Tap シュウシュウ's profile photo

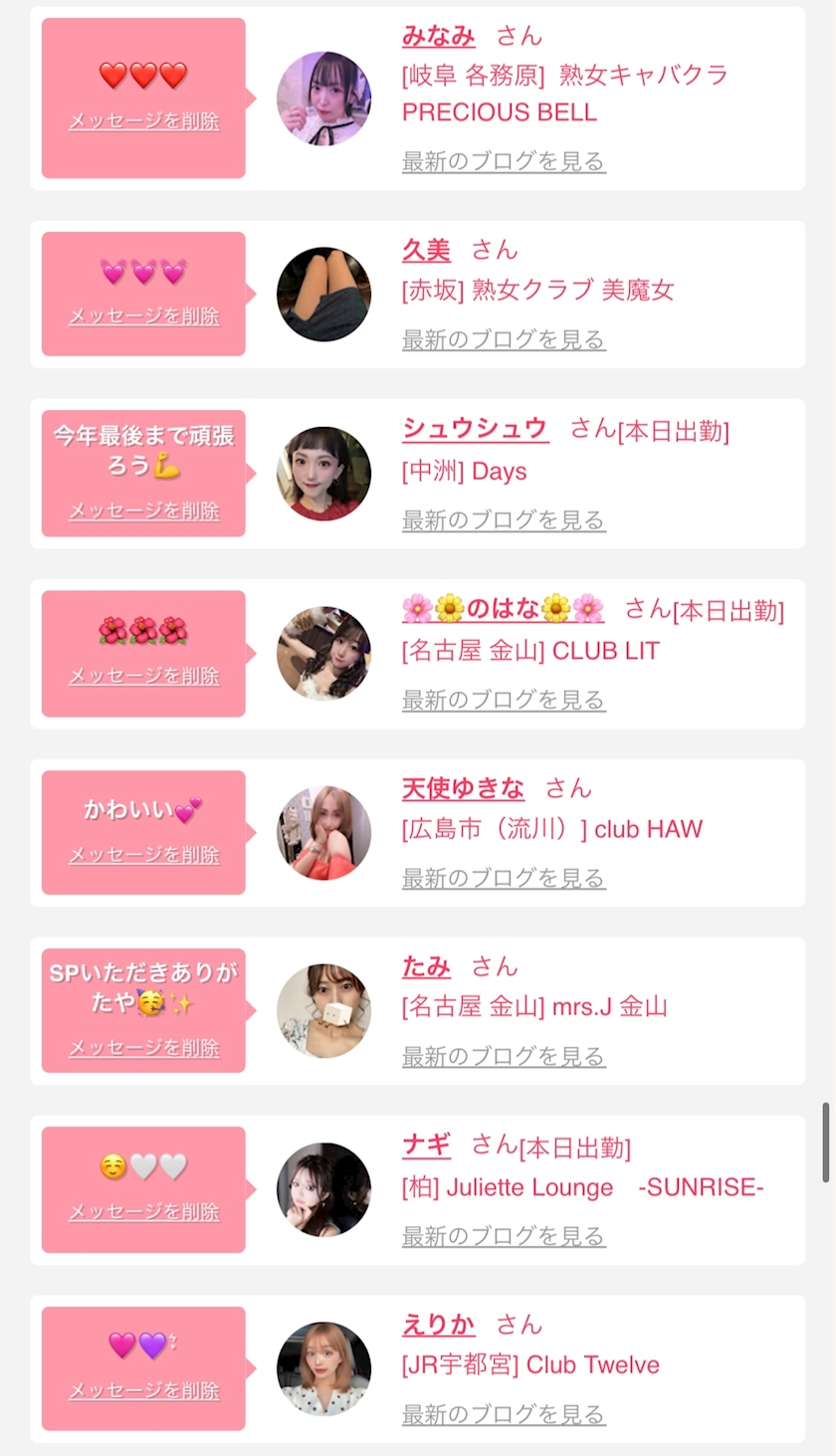tap(323, 474)
